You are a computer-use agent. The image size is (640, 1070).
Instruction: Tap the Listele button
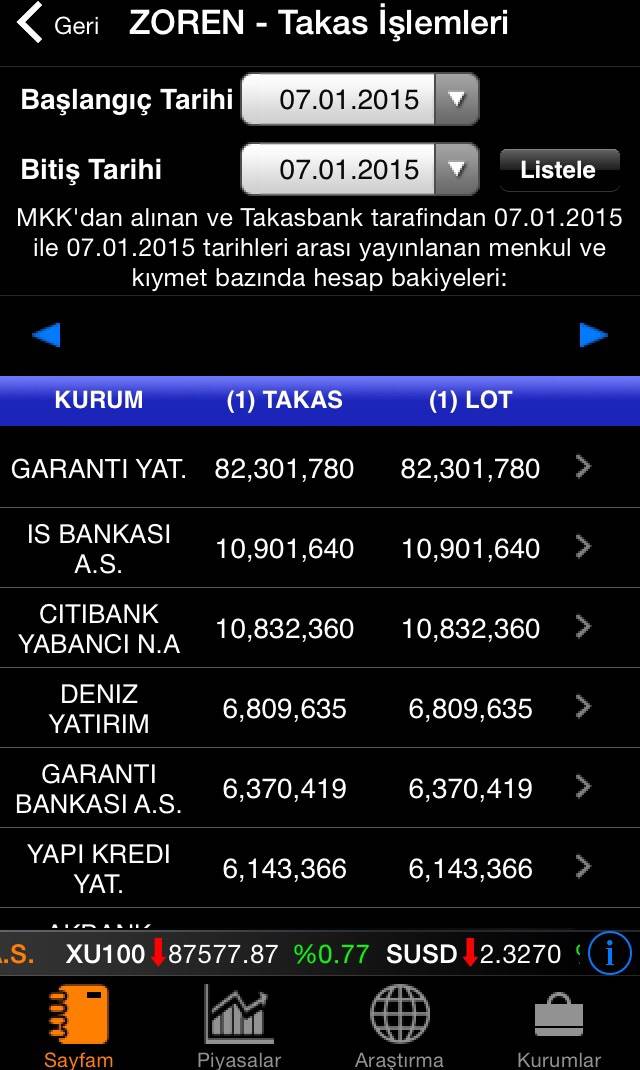coord(558,169)
